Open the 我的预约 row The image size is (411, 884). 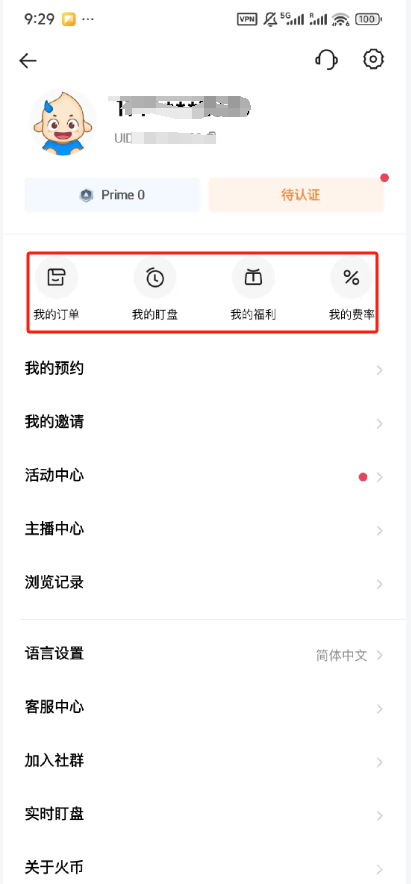205,369
